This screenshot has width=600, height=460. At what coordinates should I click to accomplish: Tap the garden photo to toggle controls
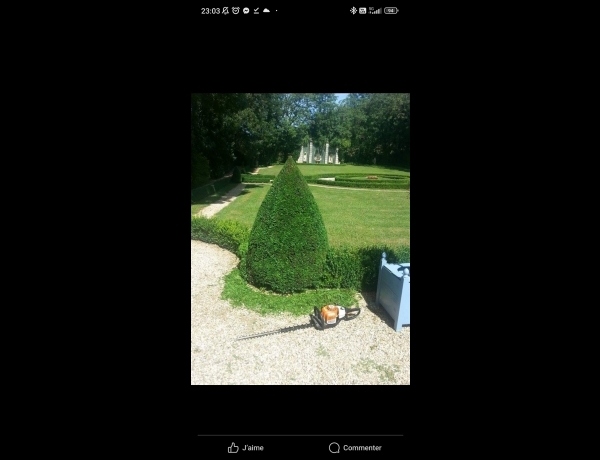click(300, 239)
